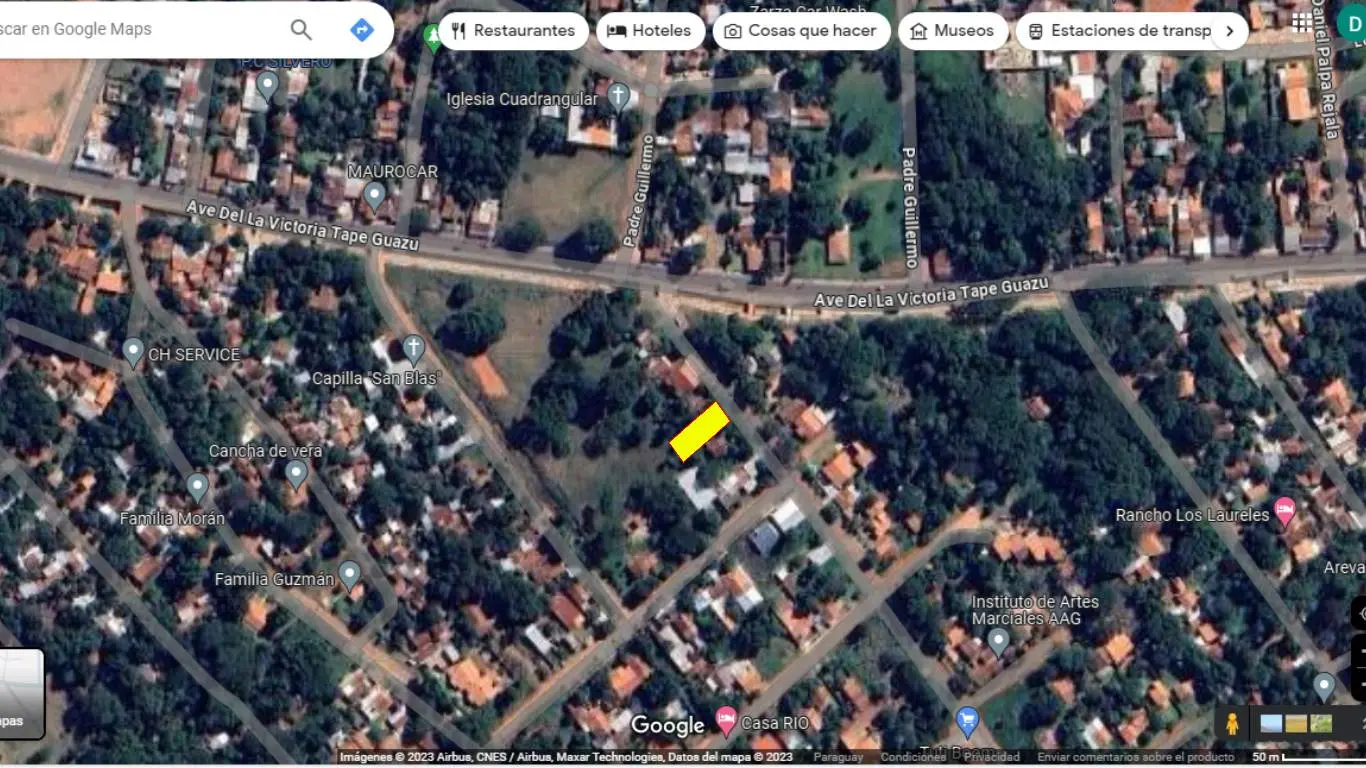Open the Casa RIO hotel marker
1366x768 pixels.
coord(726,720)
